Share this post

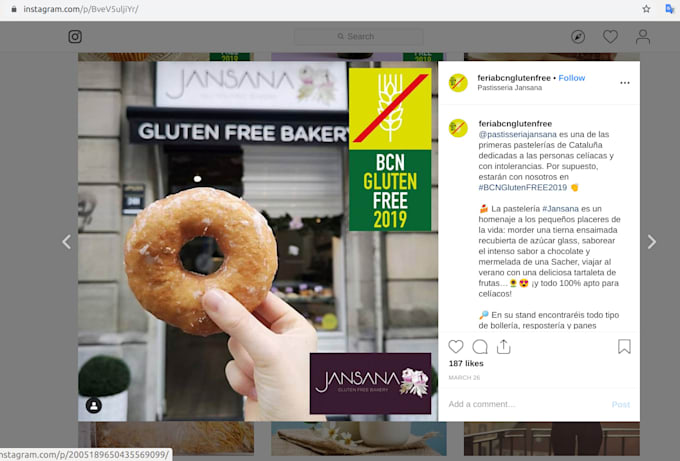click(504, 347)
